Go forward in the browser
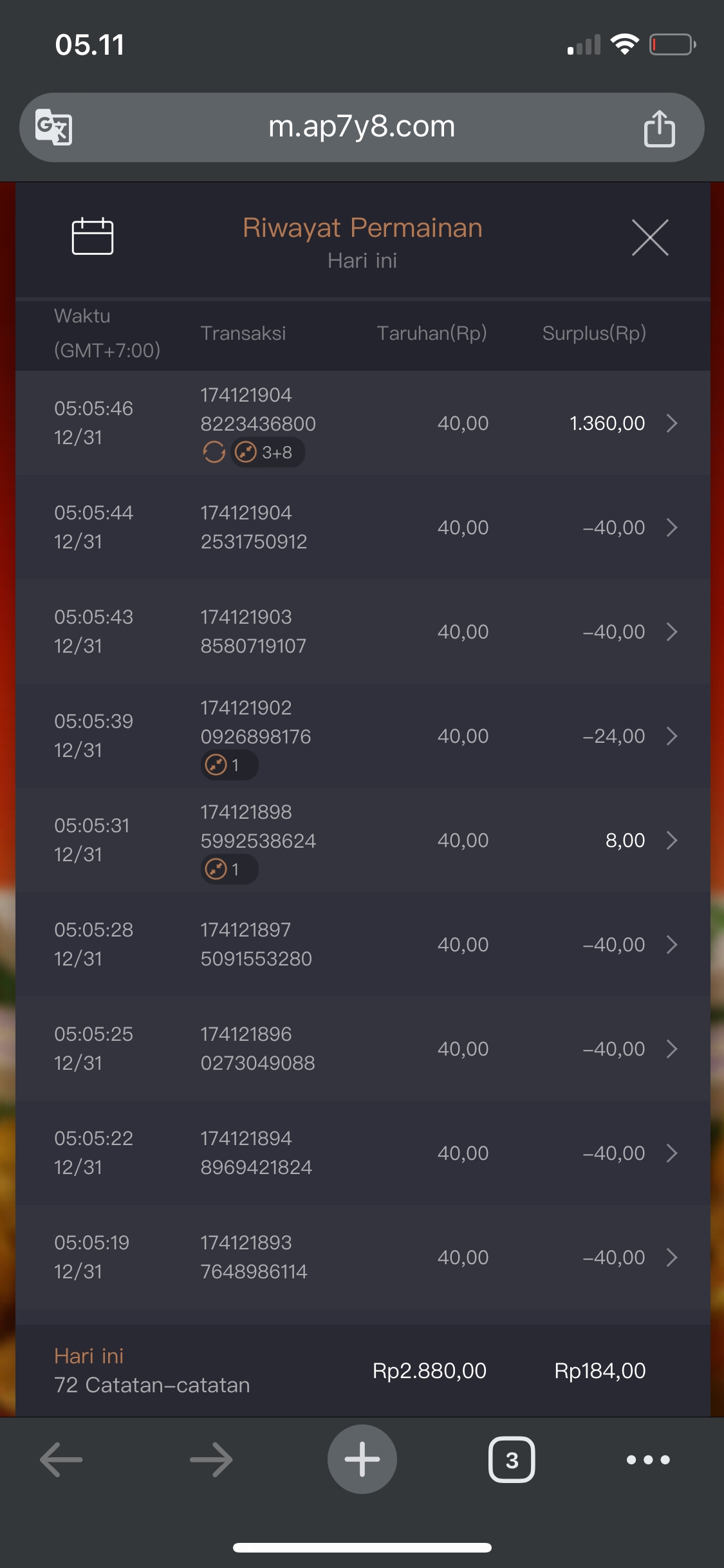This screenshot has width=724, height=1568. tap(211, 1459)
